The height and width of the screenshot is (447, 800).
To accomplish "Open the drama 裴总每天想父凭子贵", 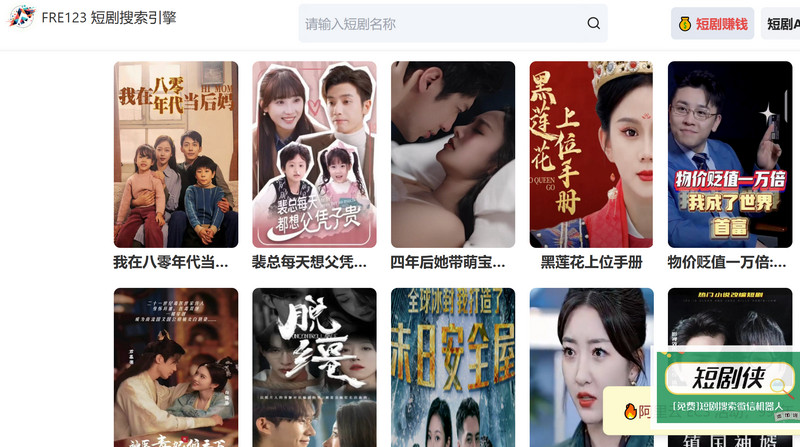I will (x=314, y=155).
